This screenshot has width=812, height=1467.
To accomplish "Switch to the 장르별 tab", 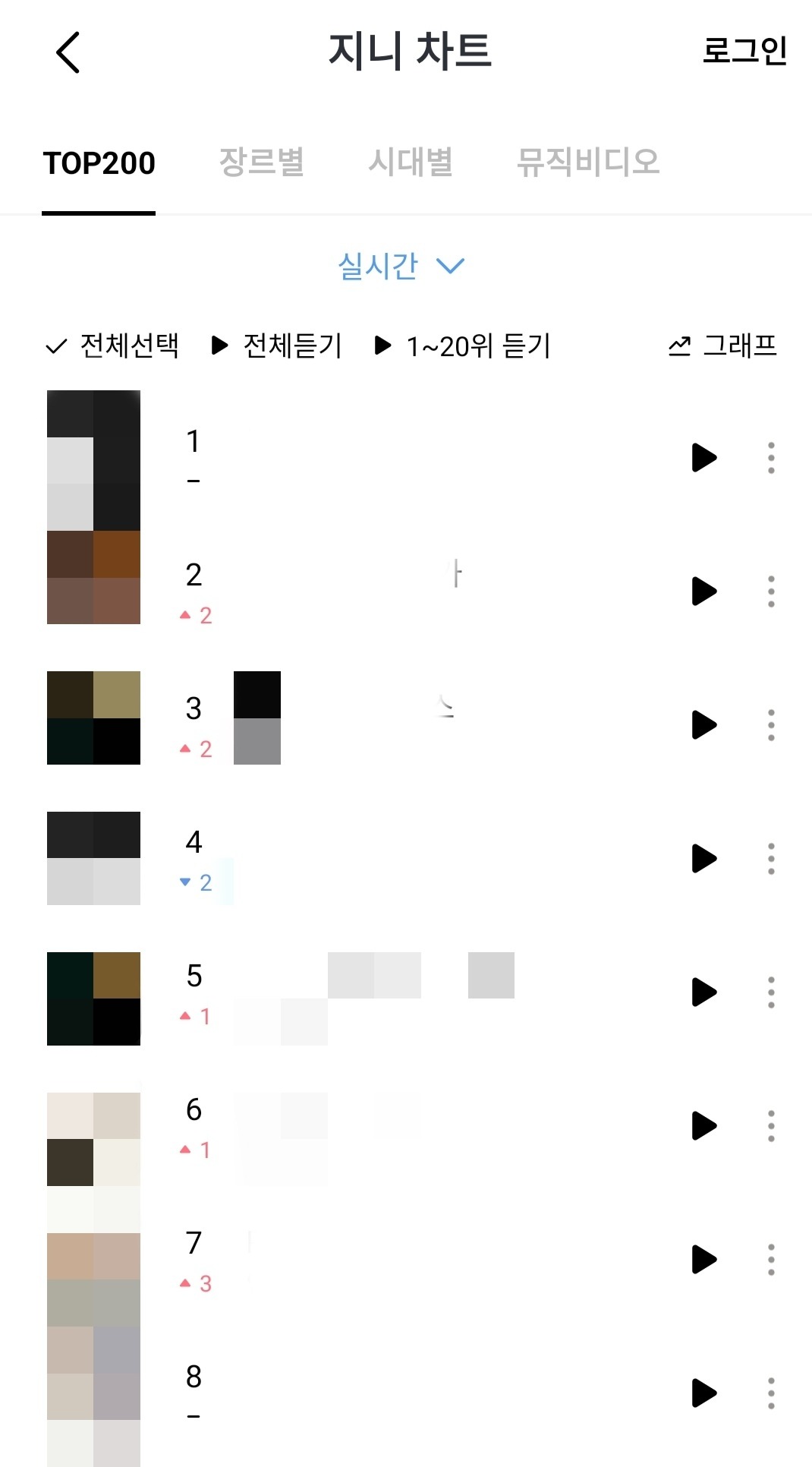I will tap(261, 162).
